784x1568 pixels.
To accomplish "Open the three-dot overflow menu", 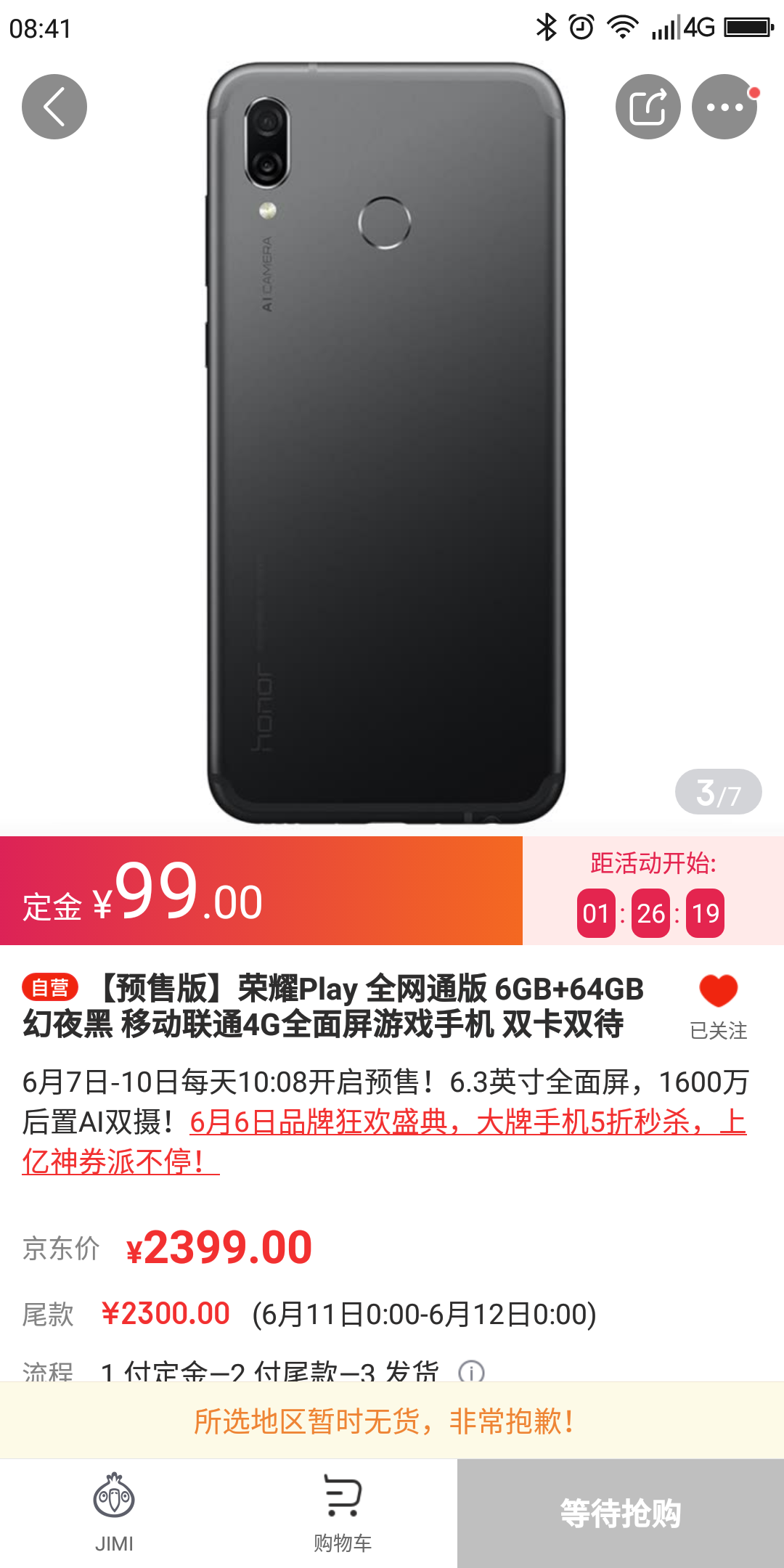I will (x=724, y=107).
